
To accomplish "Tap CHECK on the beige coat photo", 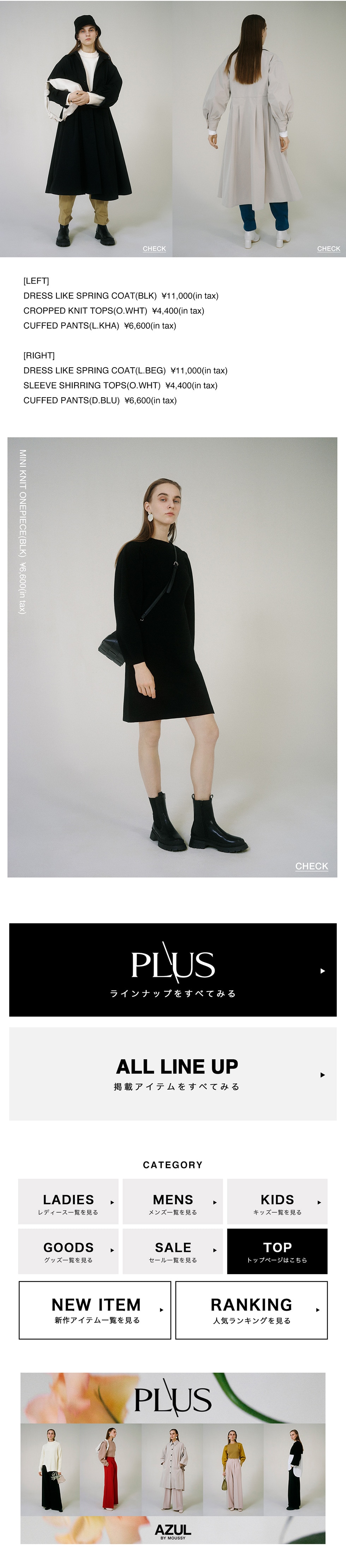I will click(328, 248).
